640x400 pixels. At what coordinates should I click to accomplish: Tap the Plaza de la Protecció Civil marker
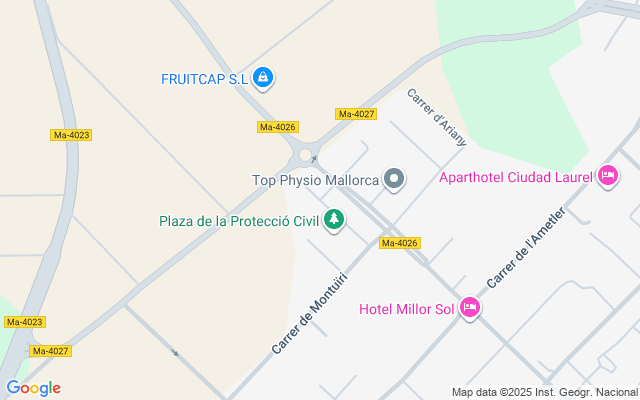(334, 220)
